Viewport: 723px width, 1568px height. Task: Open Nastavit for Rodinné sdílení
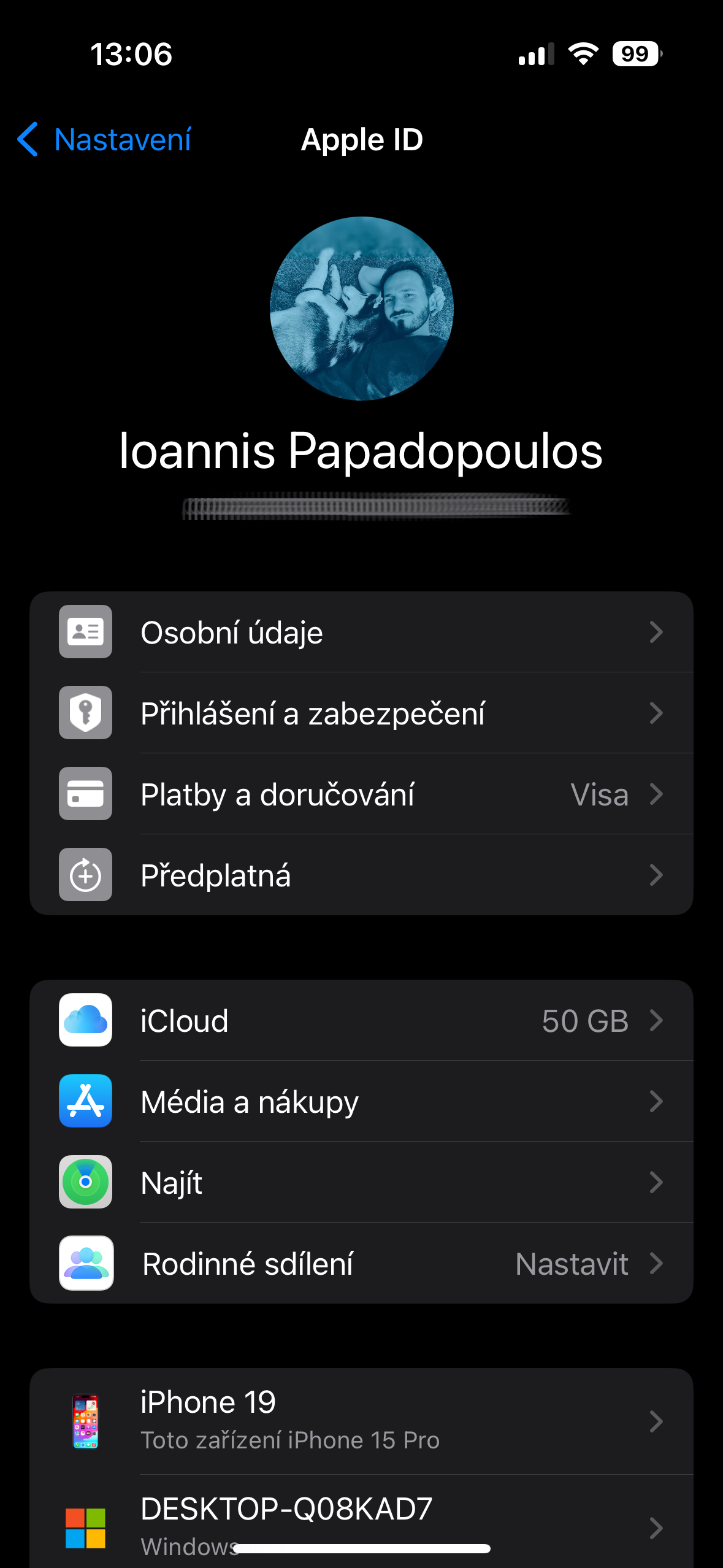click(x=572, y=1263)
